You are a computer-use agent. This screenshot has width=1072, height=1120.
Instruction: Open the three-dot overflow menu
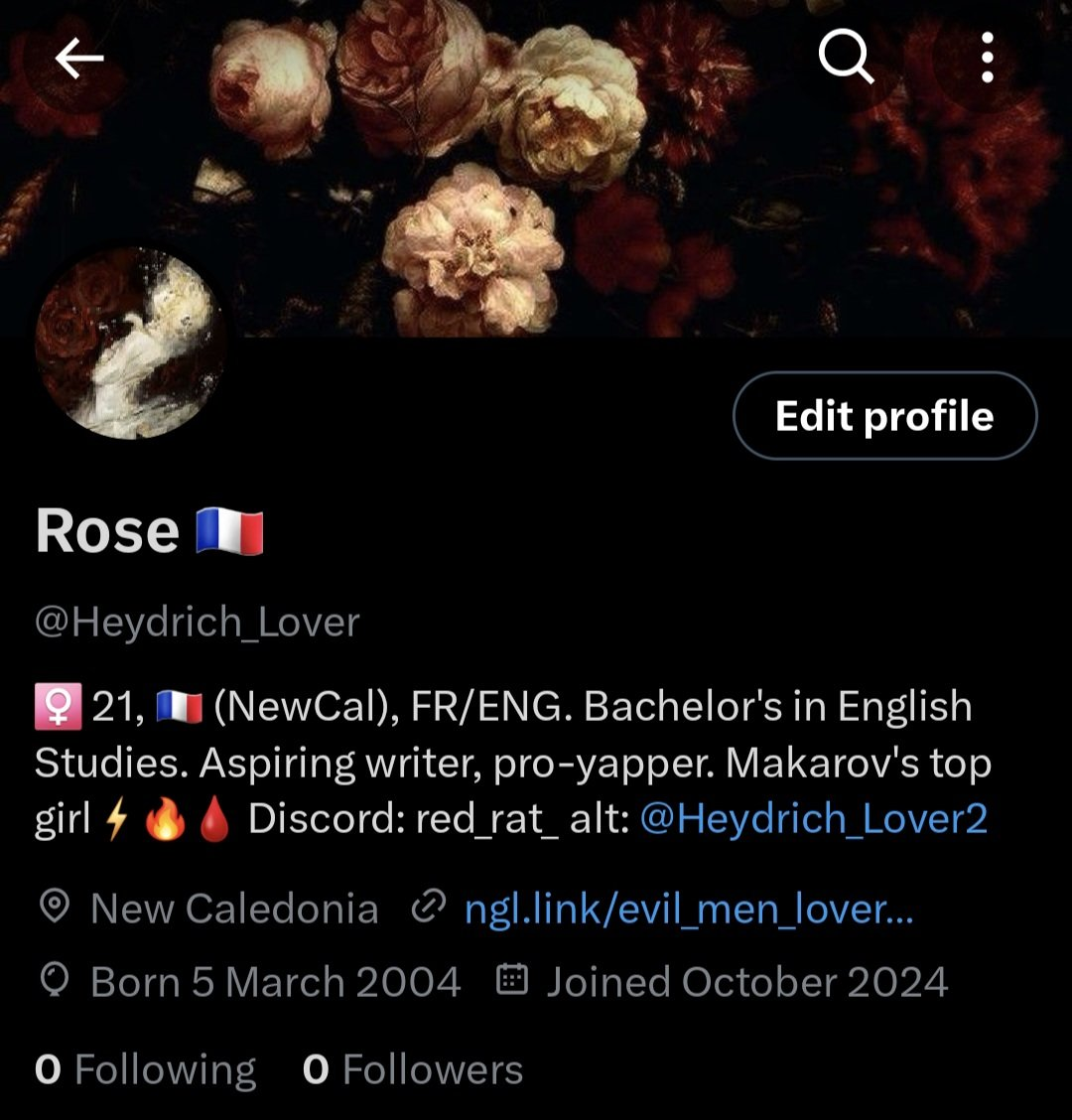click(x=987, y=58)
